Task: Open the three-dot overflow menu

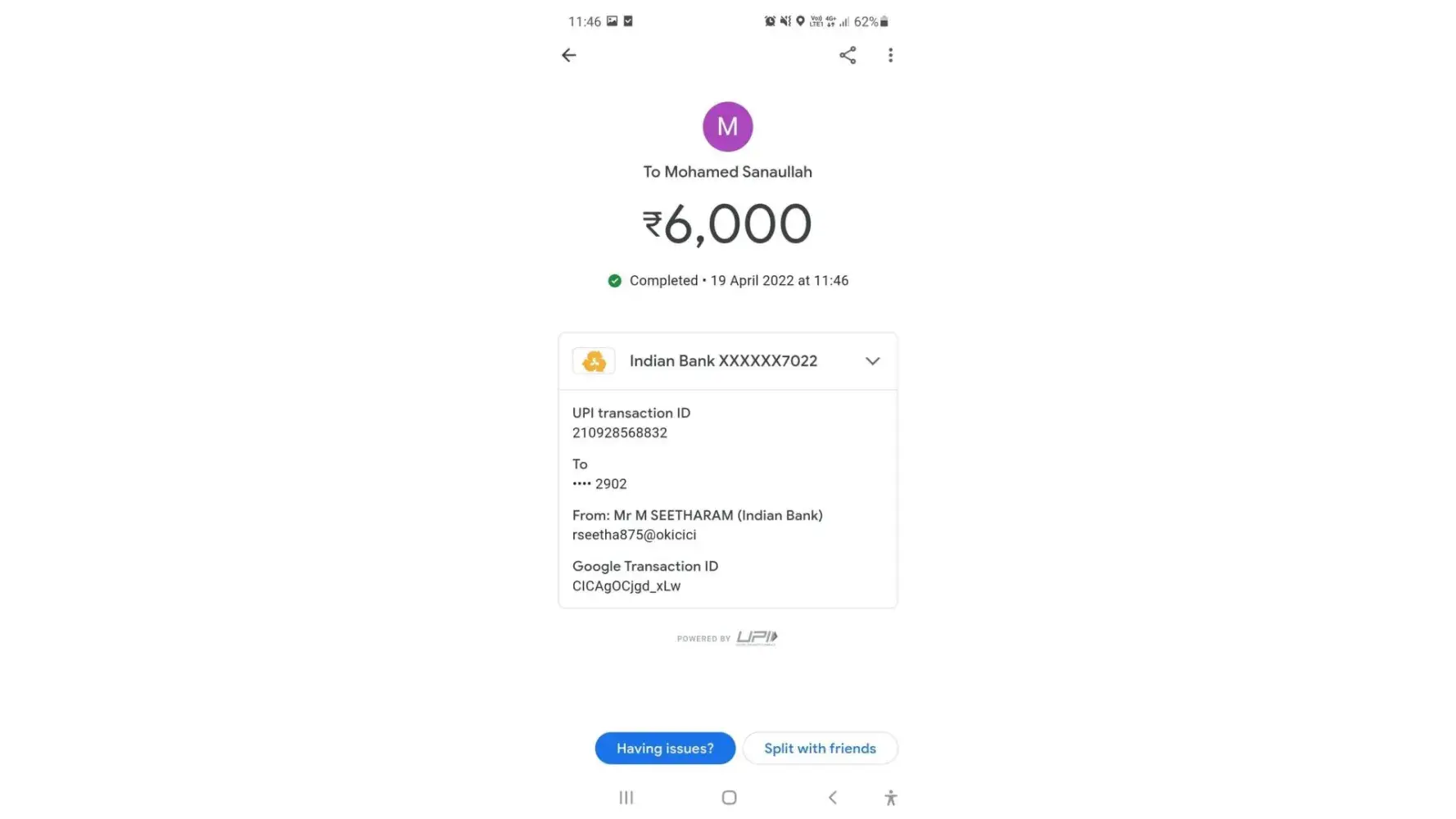Action: pyautogui.click(x=890, y=55)
